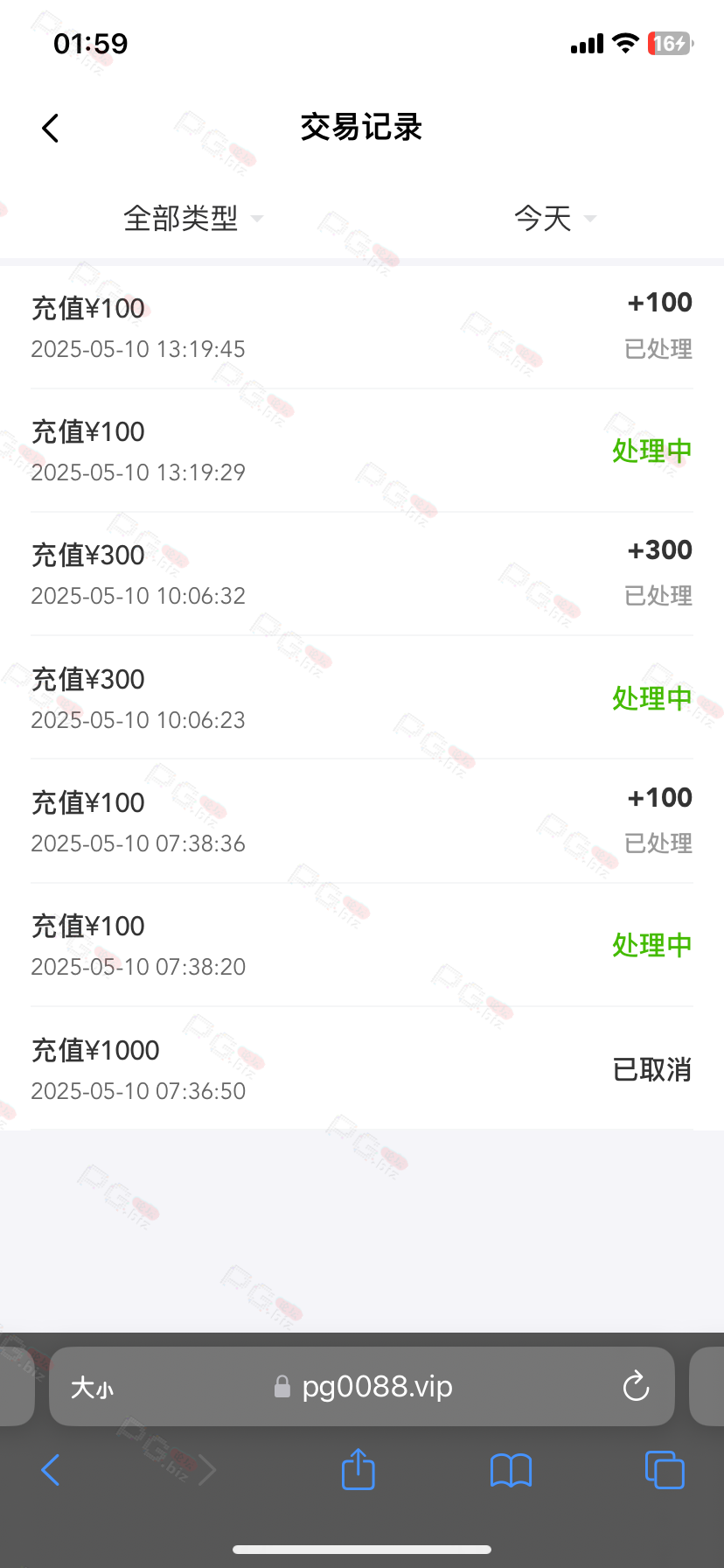724x1568 pixels.
Task: Reload the page with the refresh icon
Action: pos(636,1386)
